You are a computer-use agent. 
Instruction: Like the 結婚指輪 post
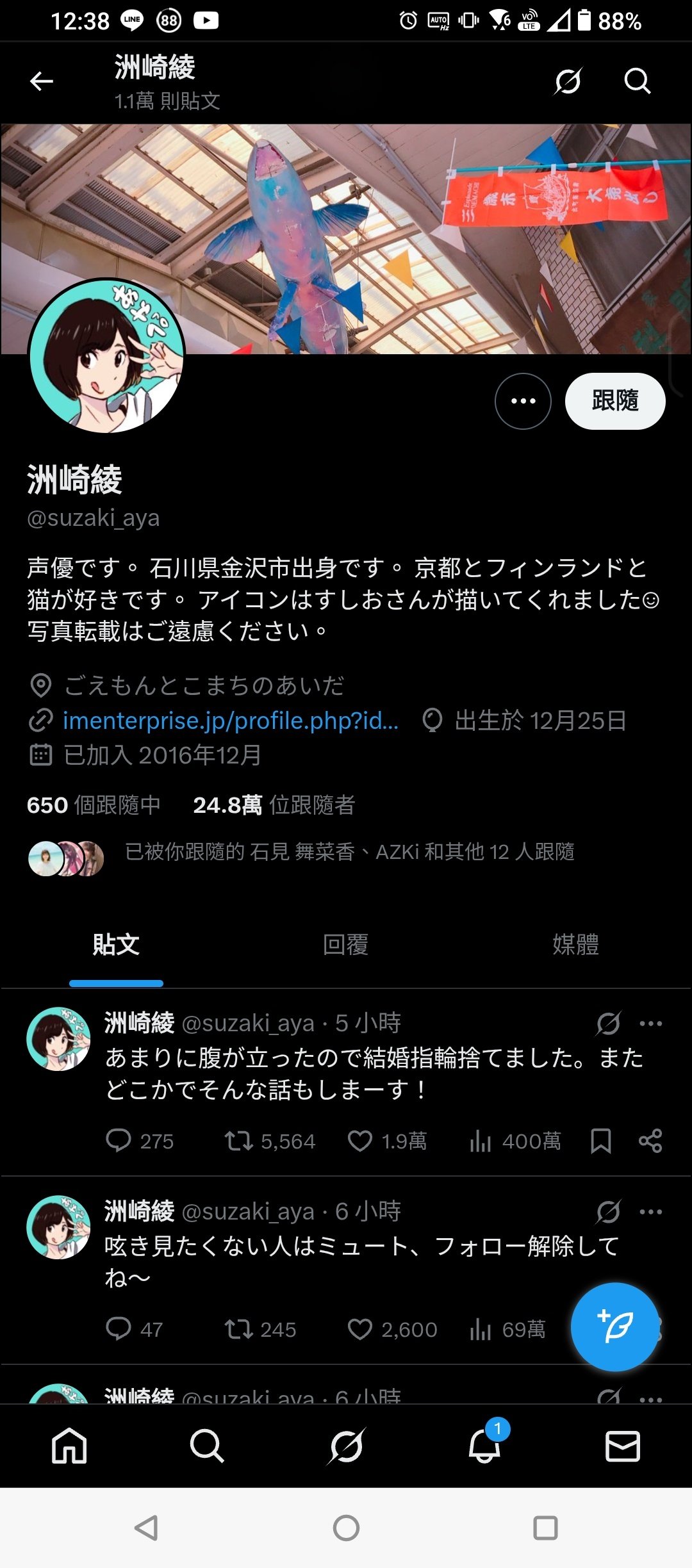tap(360, 1141)
